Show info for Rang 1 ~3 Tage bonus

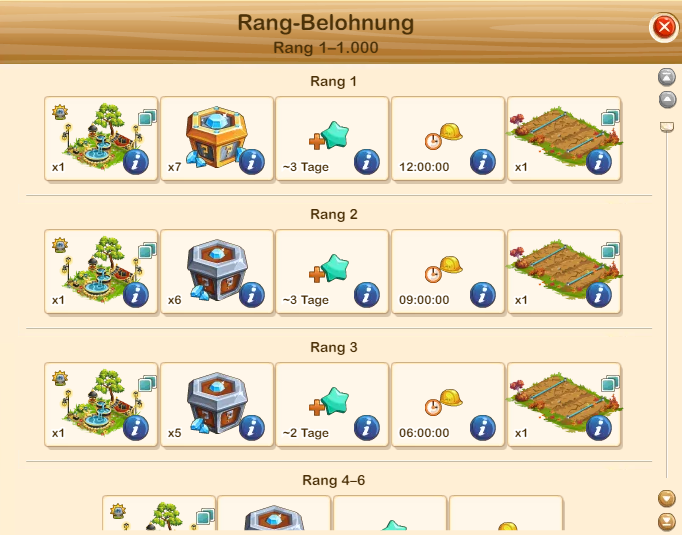367,162
